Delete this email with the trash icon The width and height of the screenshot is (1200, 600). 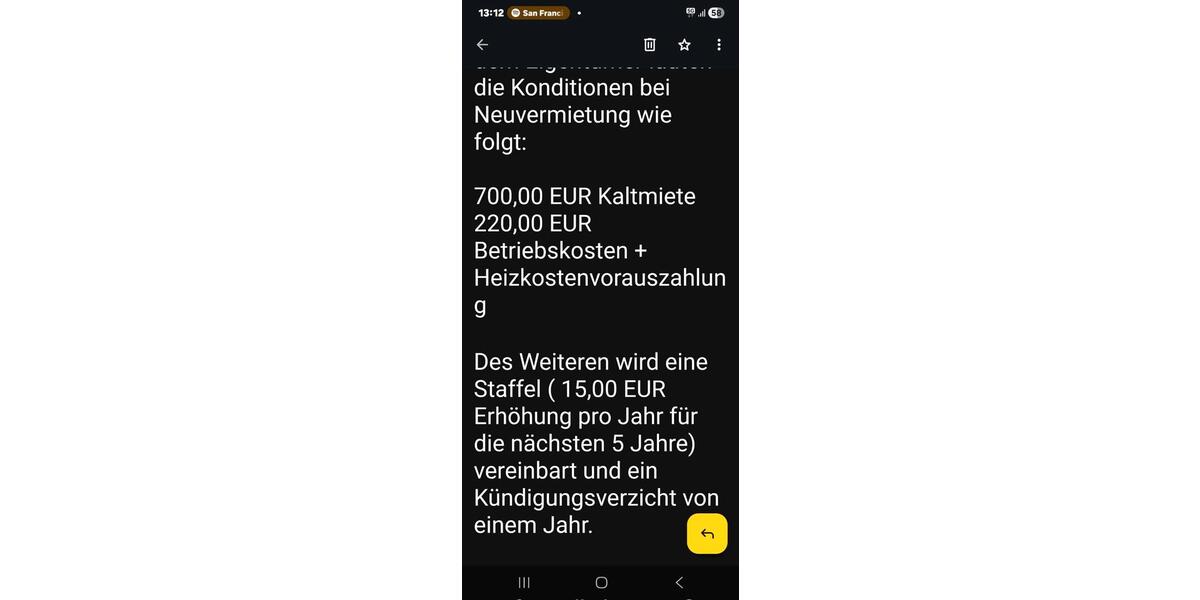[649, 45]
